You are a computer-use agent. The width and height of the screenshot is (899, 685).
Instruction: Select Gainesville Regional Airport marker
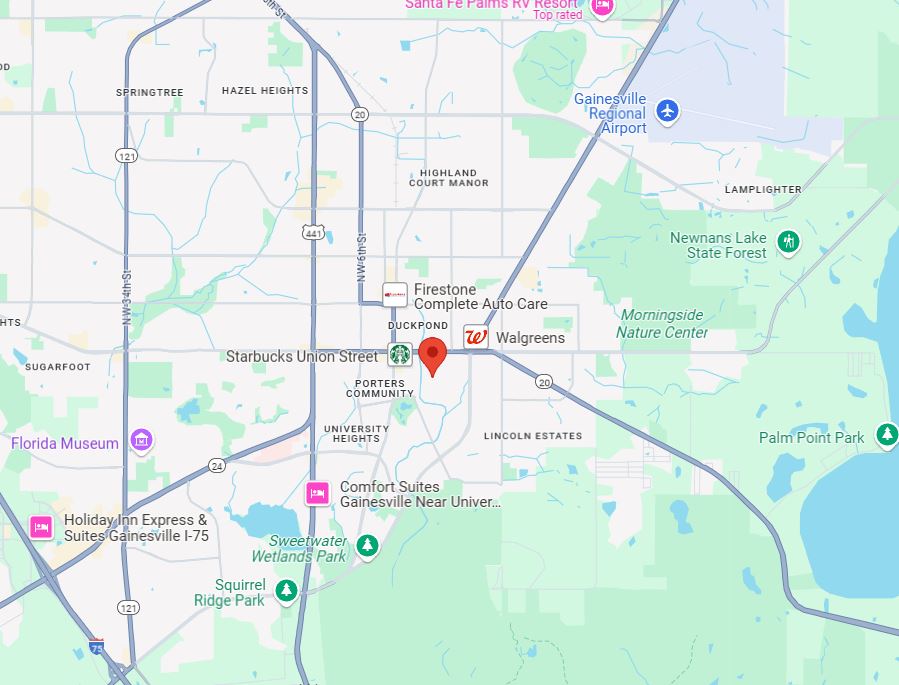tap(667, 111)
